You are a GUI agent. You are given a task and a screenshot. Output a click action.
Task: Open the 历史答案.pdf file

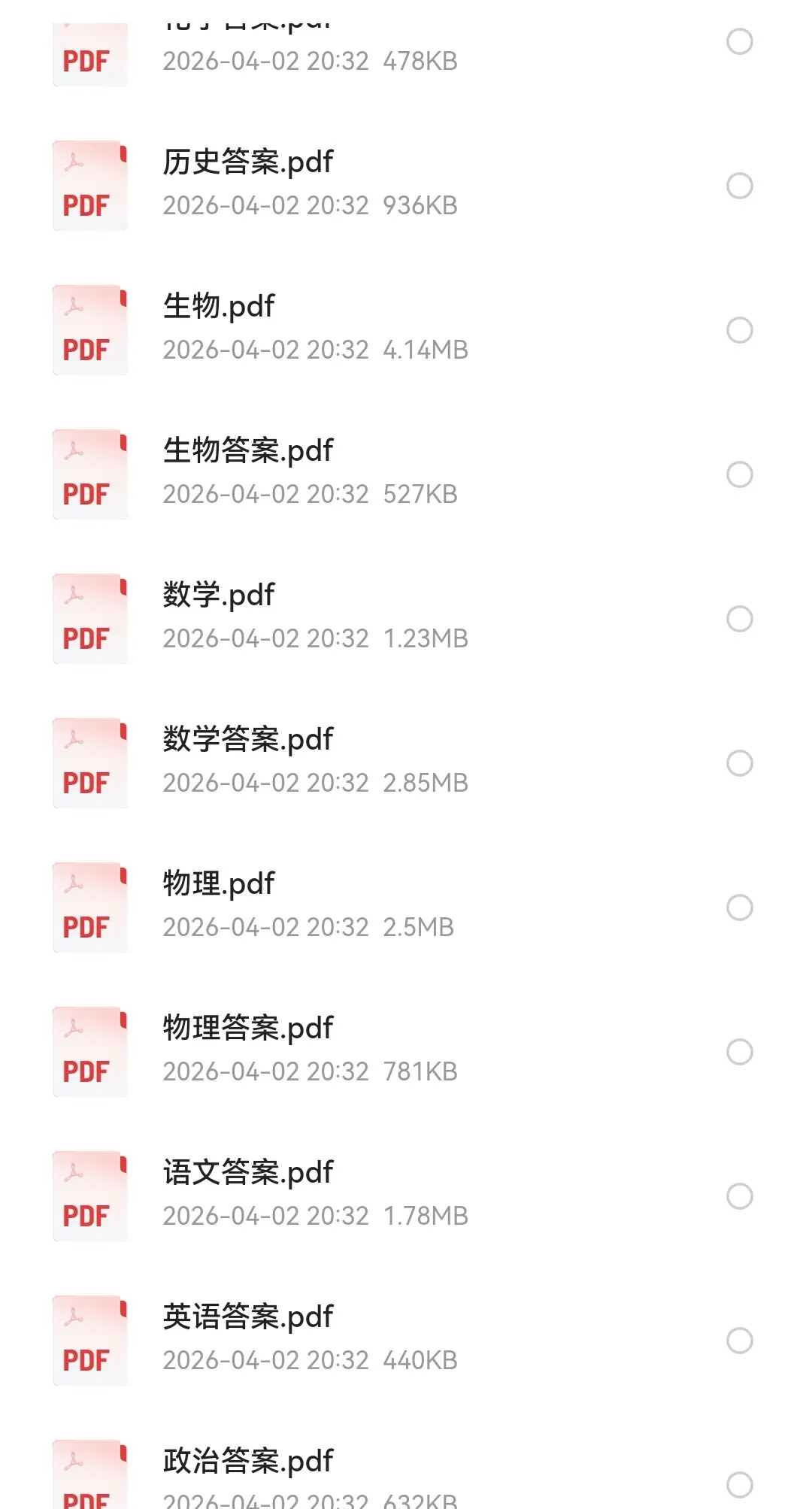[248, 162]
